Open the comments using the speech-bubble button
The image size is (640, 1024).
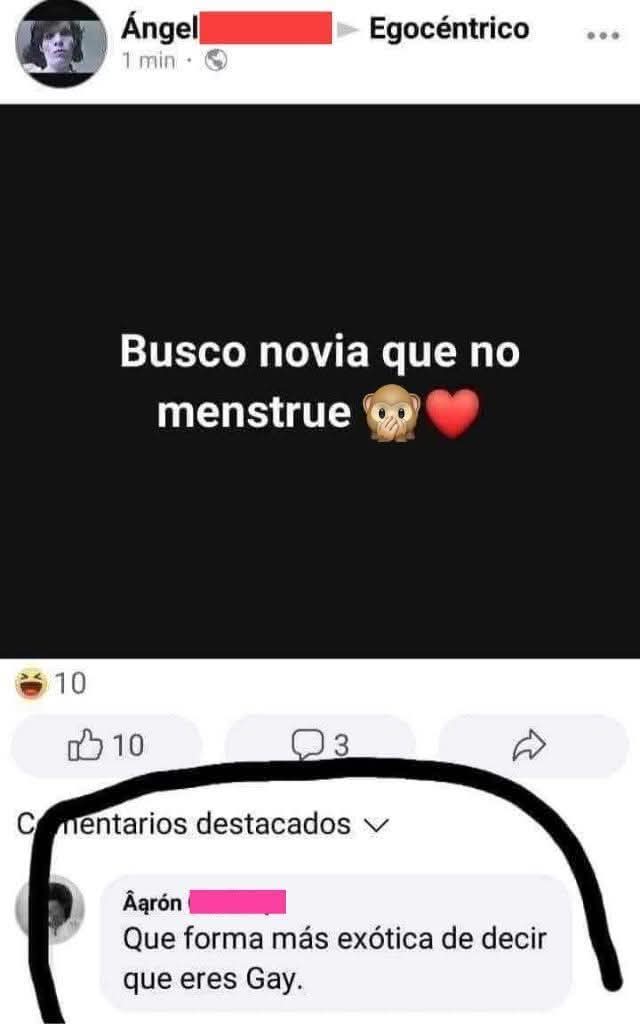coord(320,745)
